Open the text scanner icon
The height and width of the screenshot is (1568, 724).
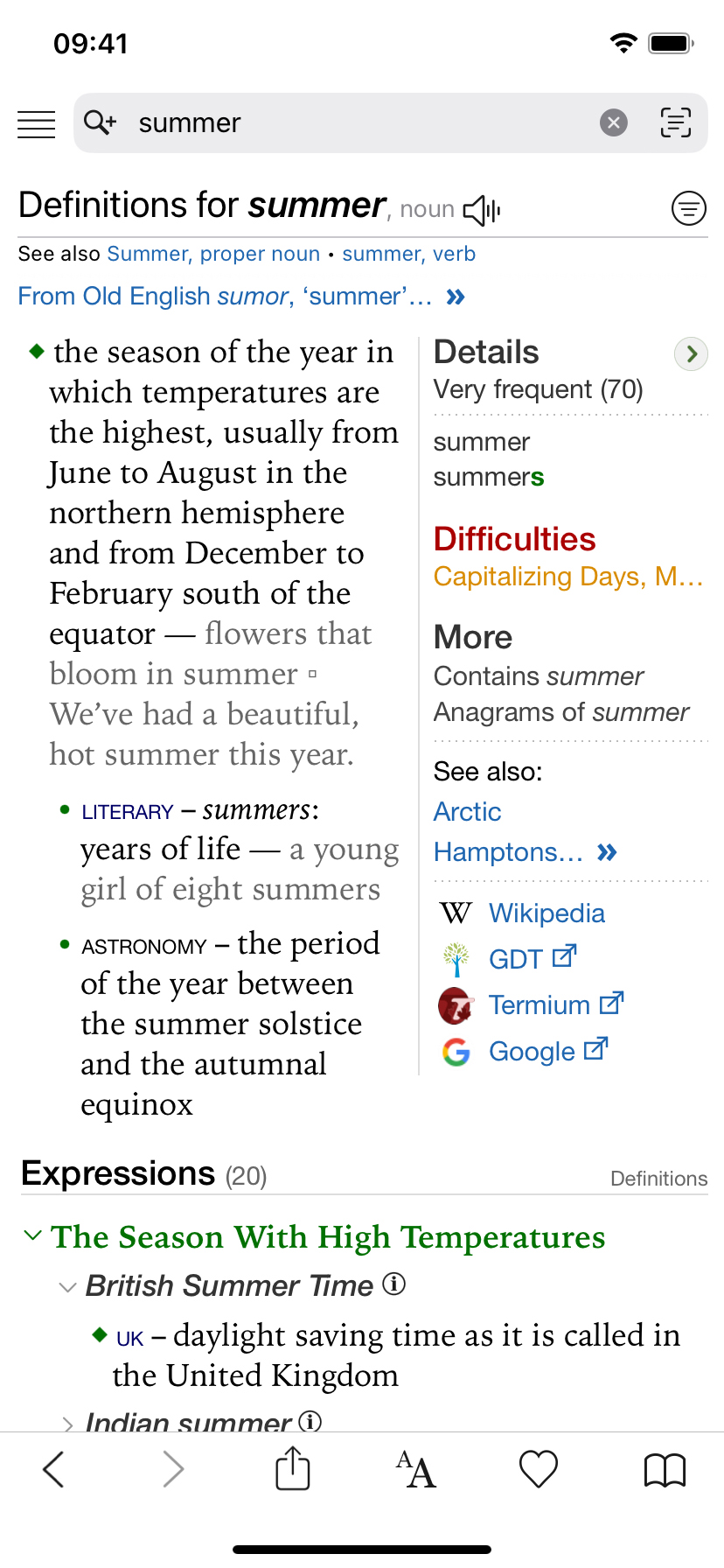pos(675,123)
